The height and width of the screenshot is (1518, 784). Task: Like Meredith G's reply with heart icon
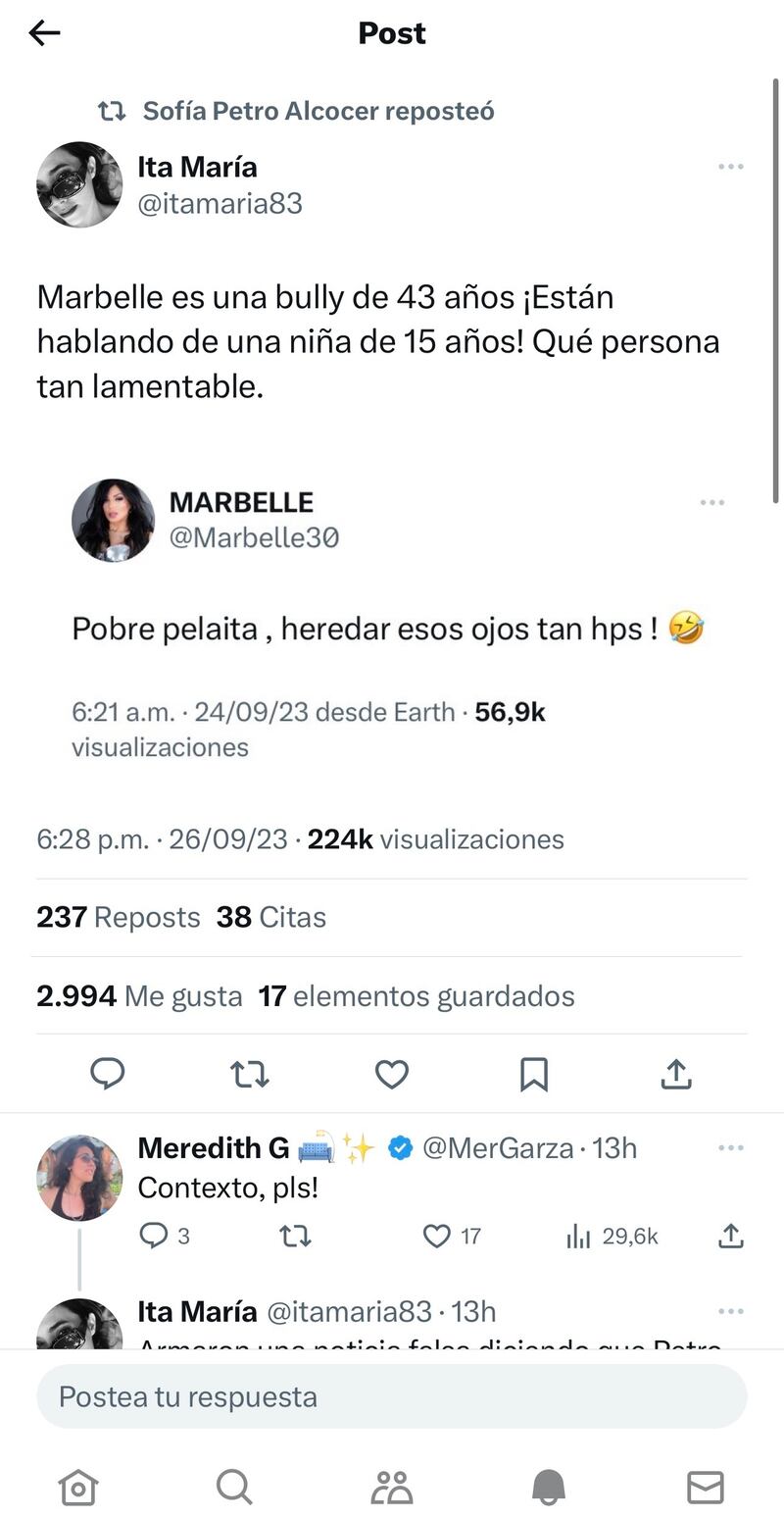click(x=436, y=1237)
